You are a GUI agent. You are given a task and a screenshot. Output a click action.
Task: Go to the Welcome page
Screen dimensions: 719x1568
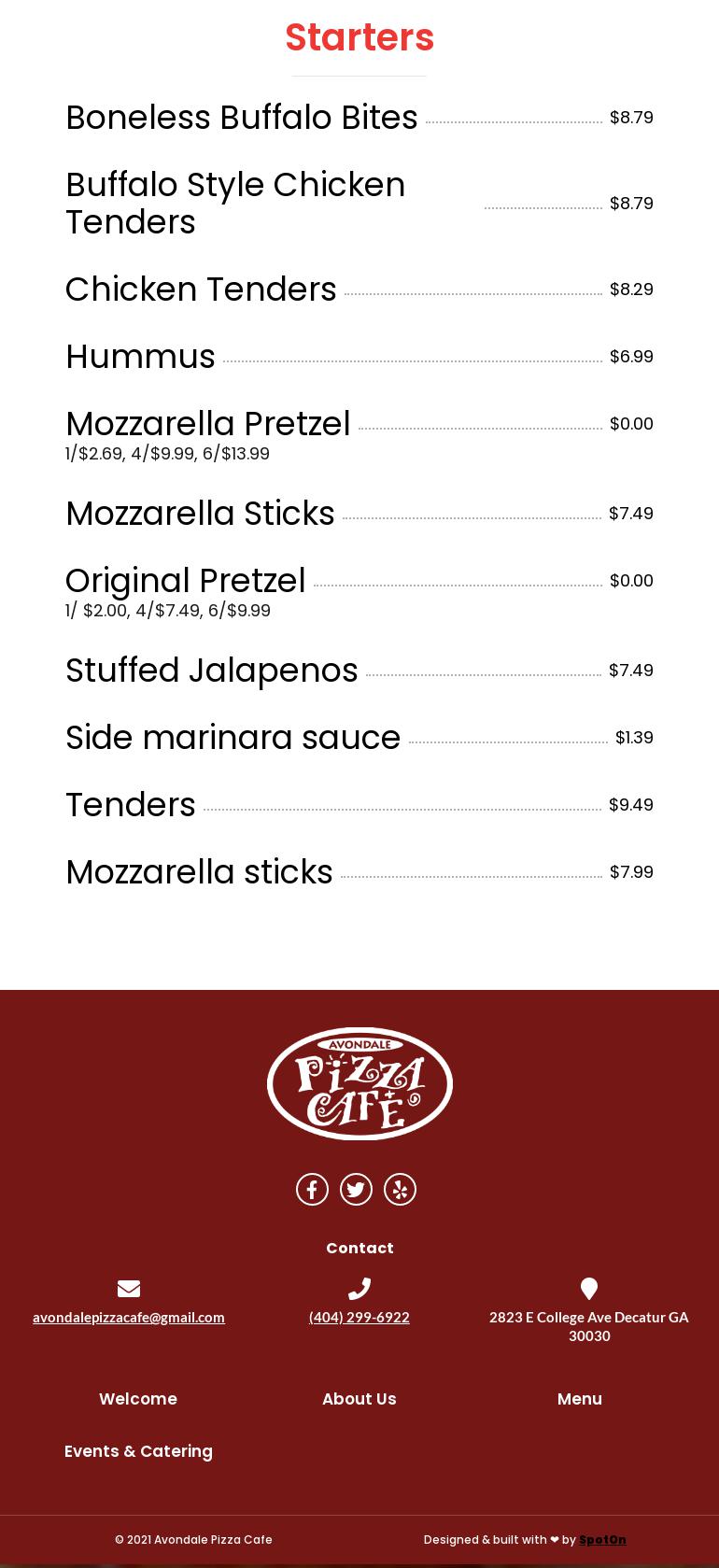tap(138, 1399)
